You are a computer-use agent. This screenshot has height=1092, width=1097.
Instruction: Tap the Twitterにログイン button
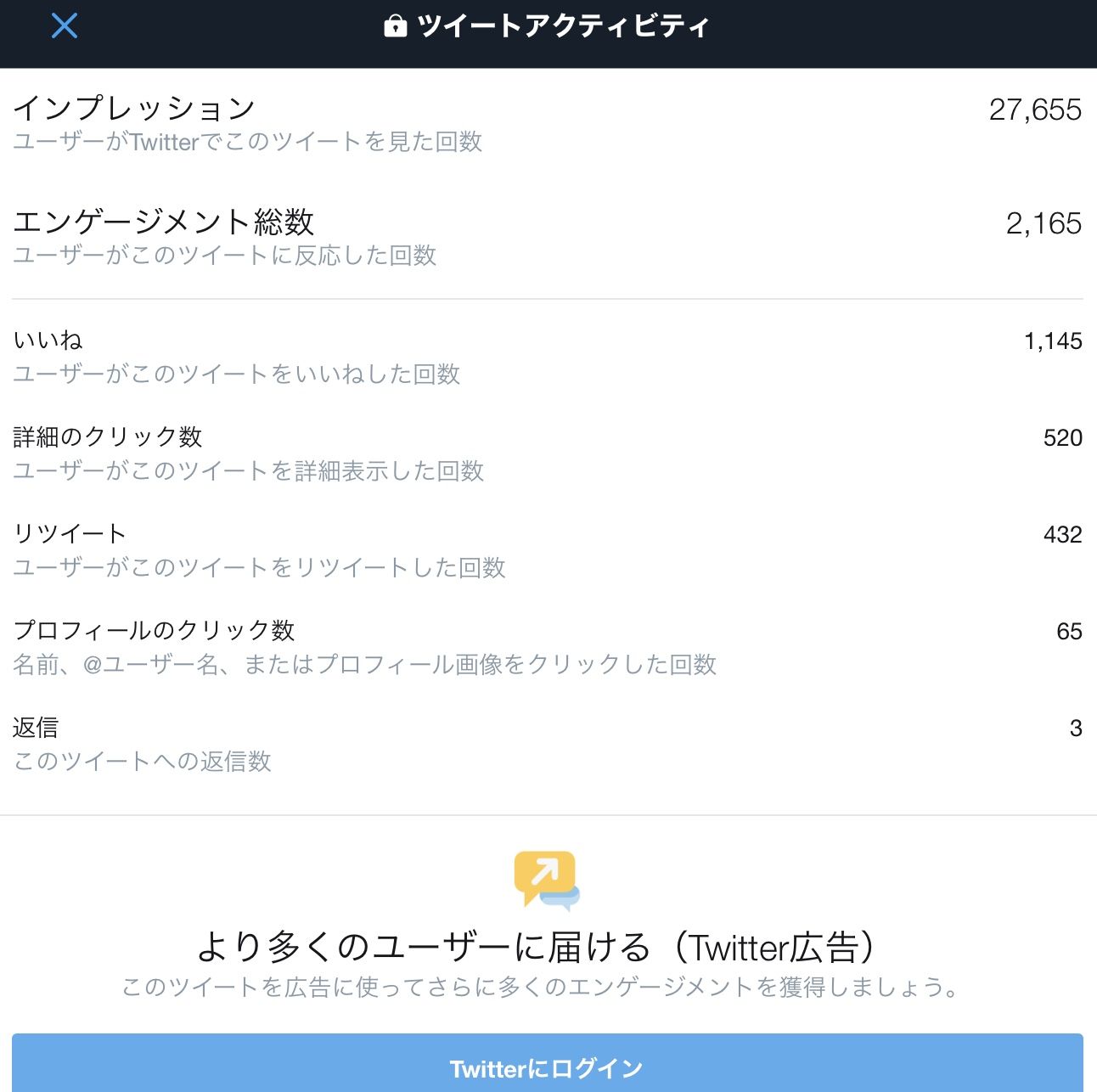pyautogui.click(x=548, y=1064)
